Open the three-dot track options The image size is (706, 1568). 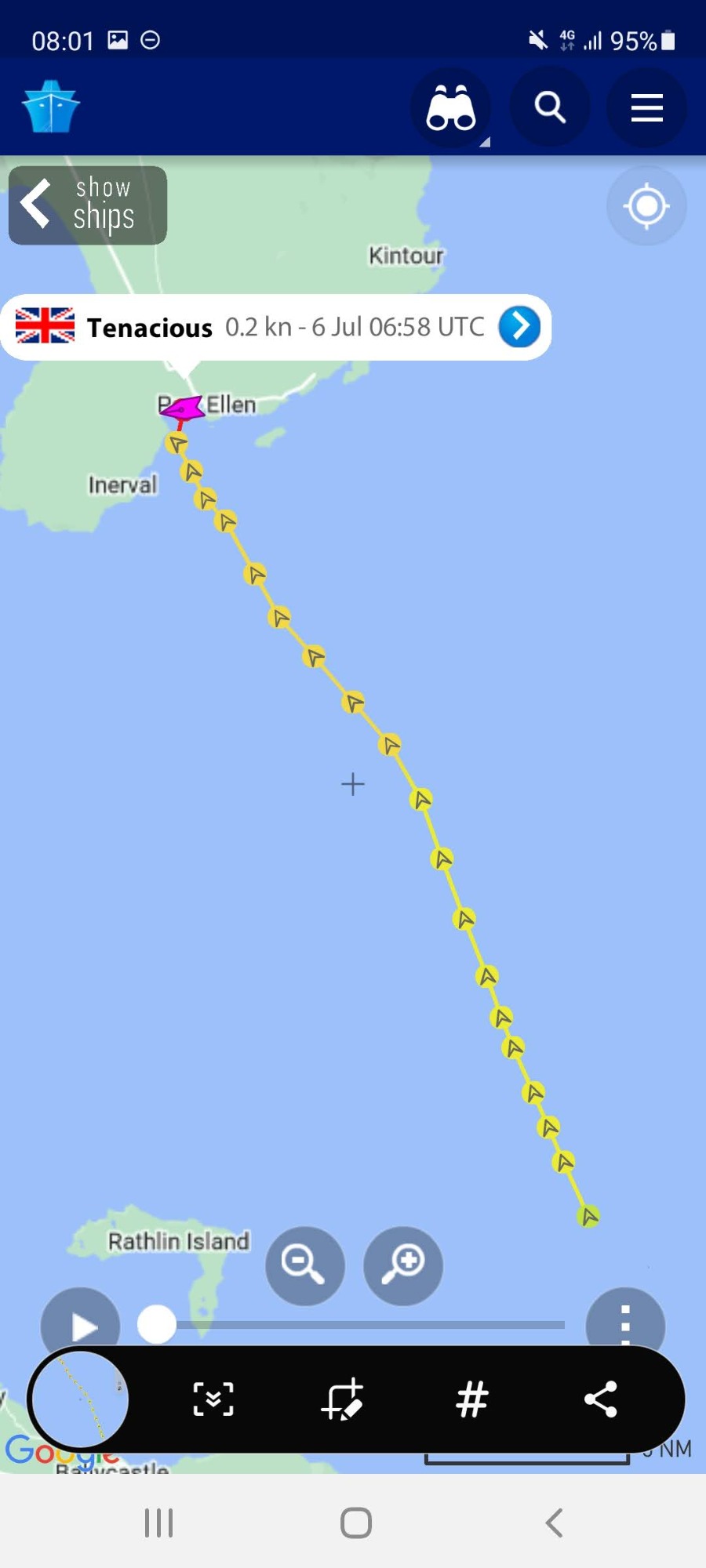point(625,1325)
